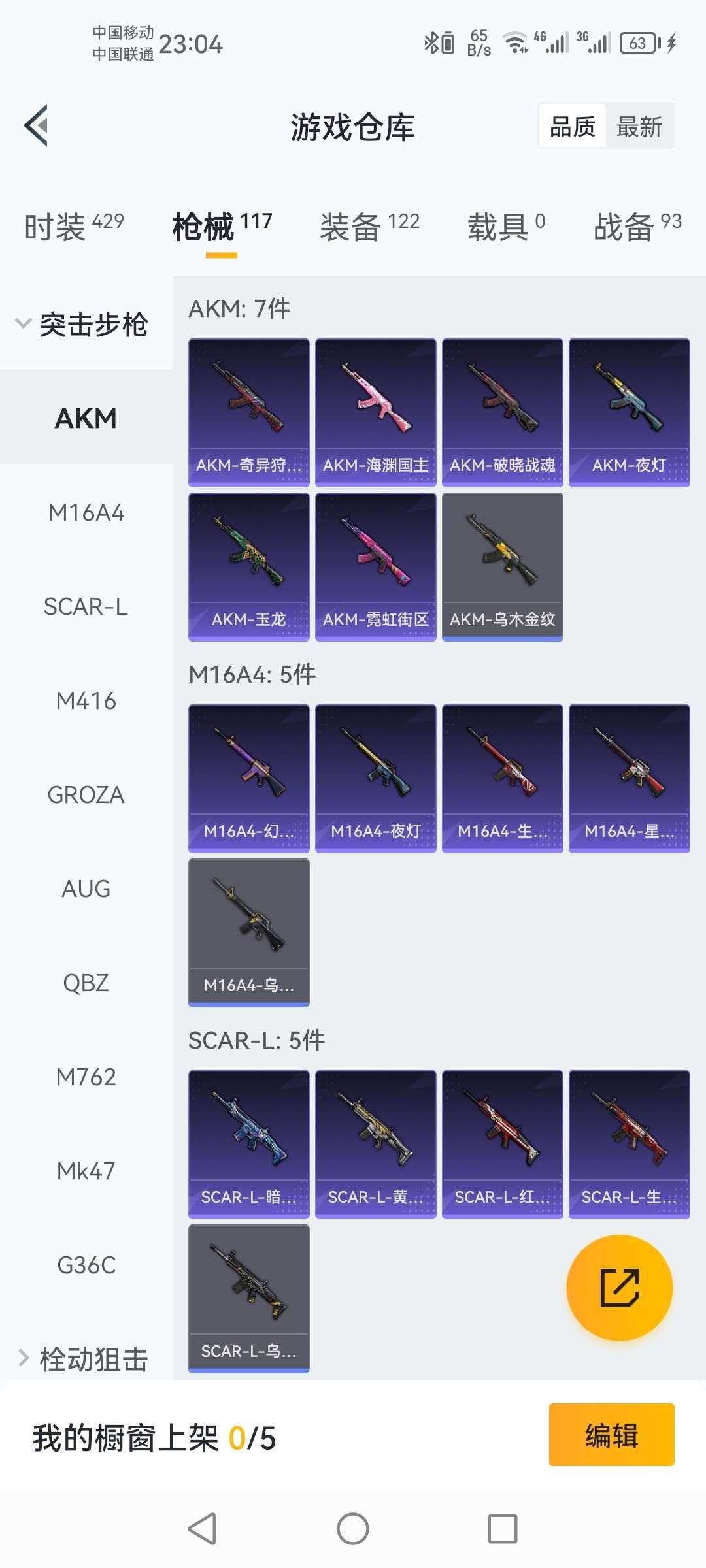Open the M16A4-夜灯 skin
706x1568 pixels.
375,778
